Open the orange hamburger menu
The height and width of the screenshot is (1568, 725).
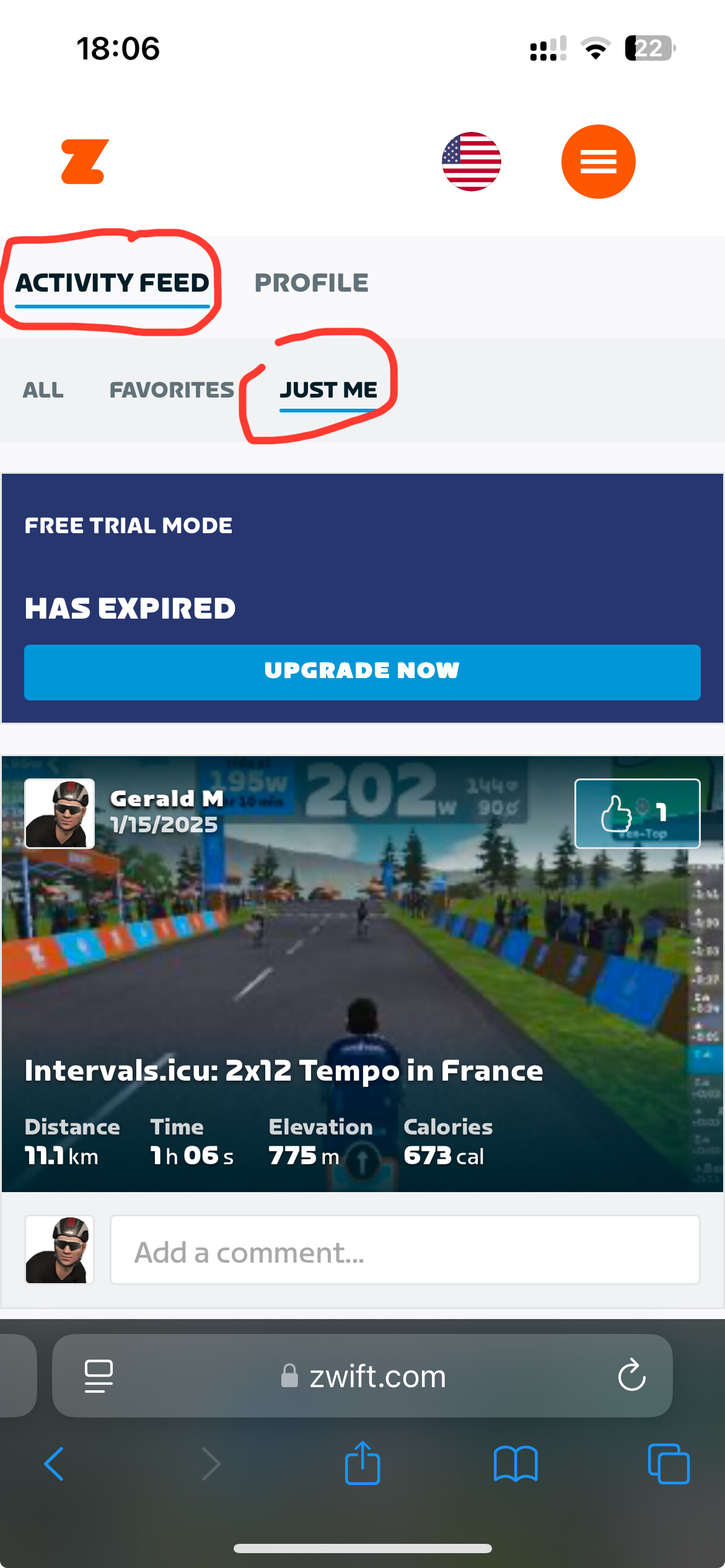click(x=598, y=162)
